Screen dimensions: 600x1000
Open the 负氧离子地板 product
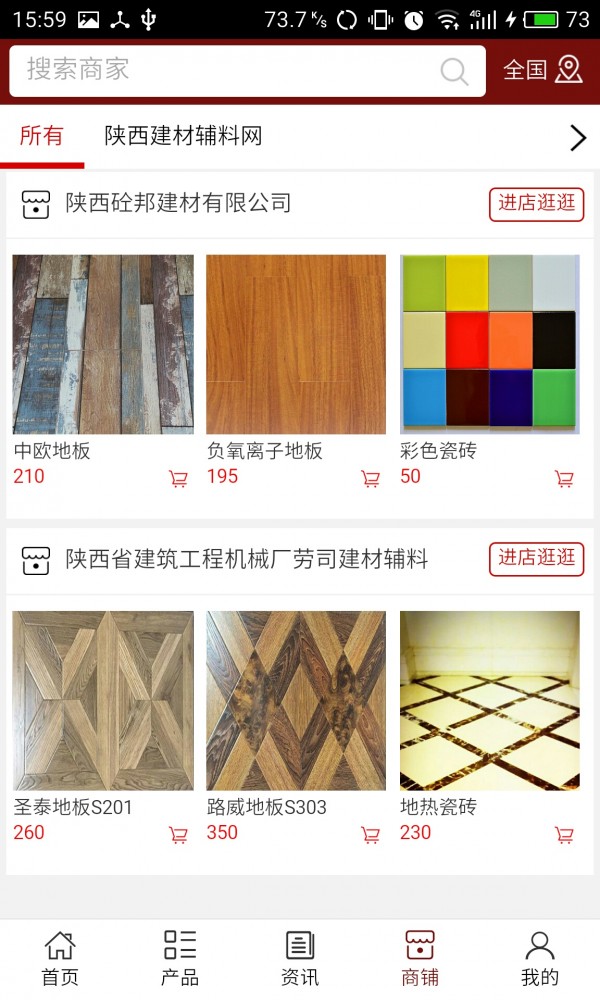pos(296,344)
